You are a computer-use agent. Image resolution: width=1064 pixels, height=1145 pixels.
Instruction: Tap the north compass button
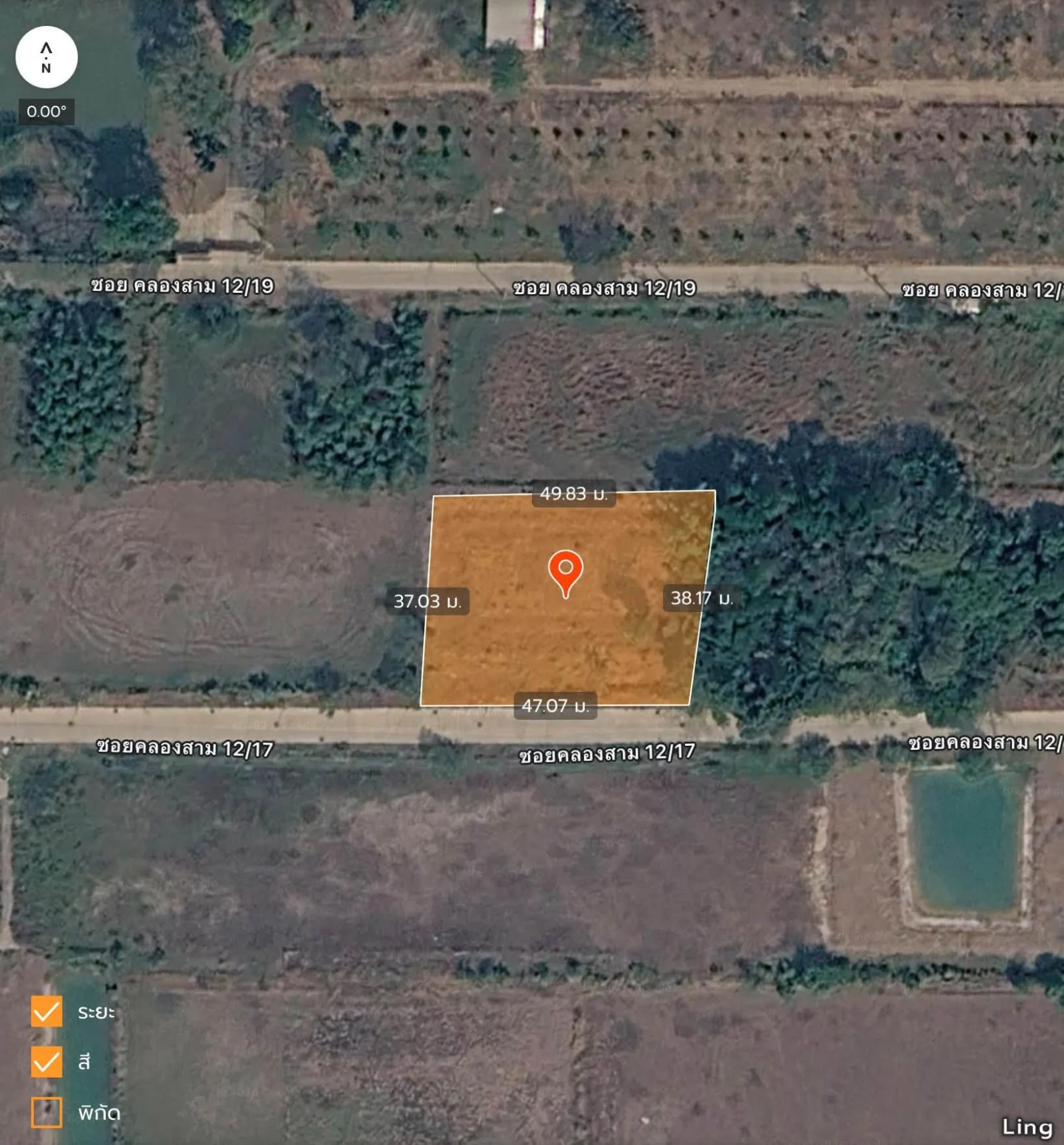47,57
